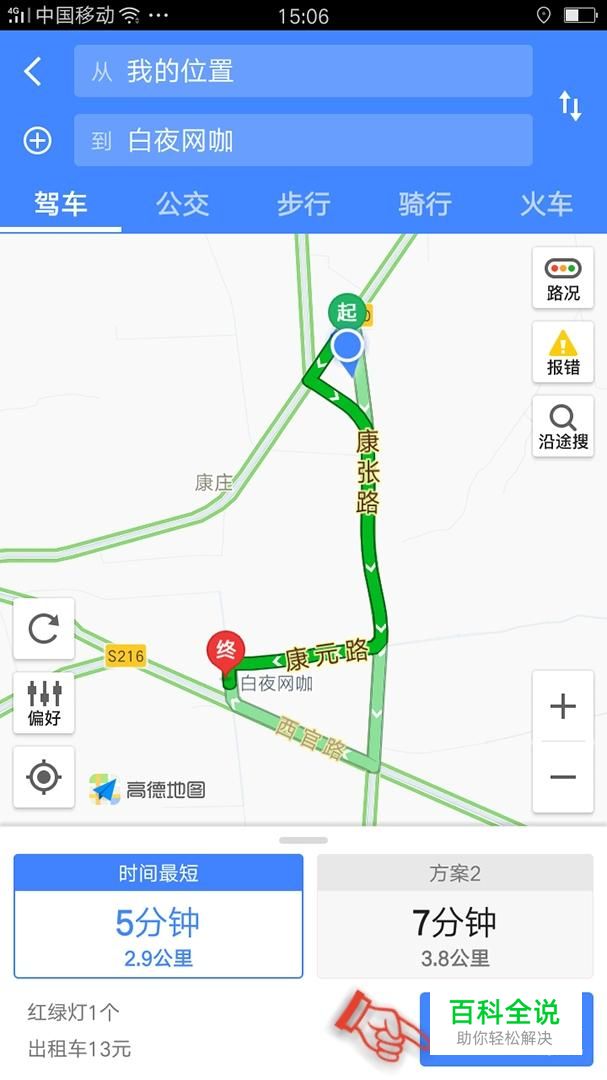The height and width of the screenshot is (1080, 607).
Task: Open 沿途搜 search along route
Action: [563, 427]
